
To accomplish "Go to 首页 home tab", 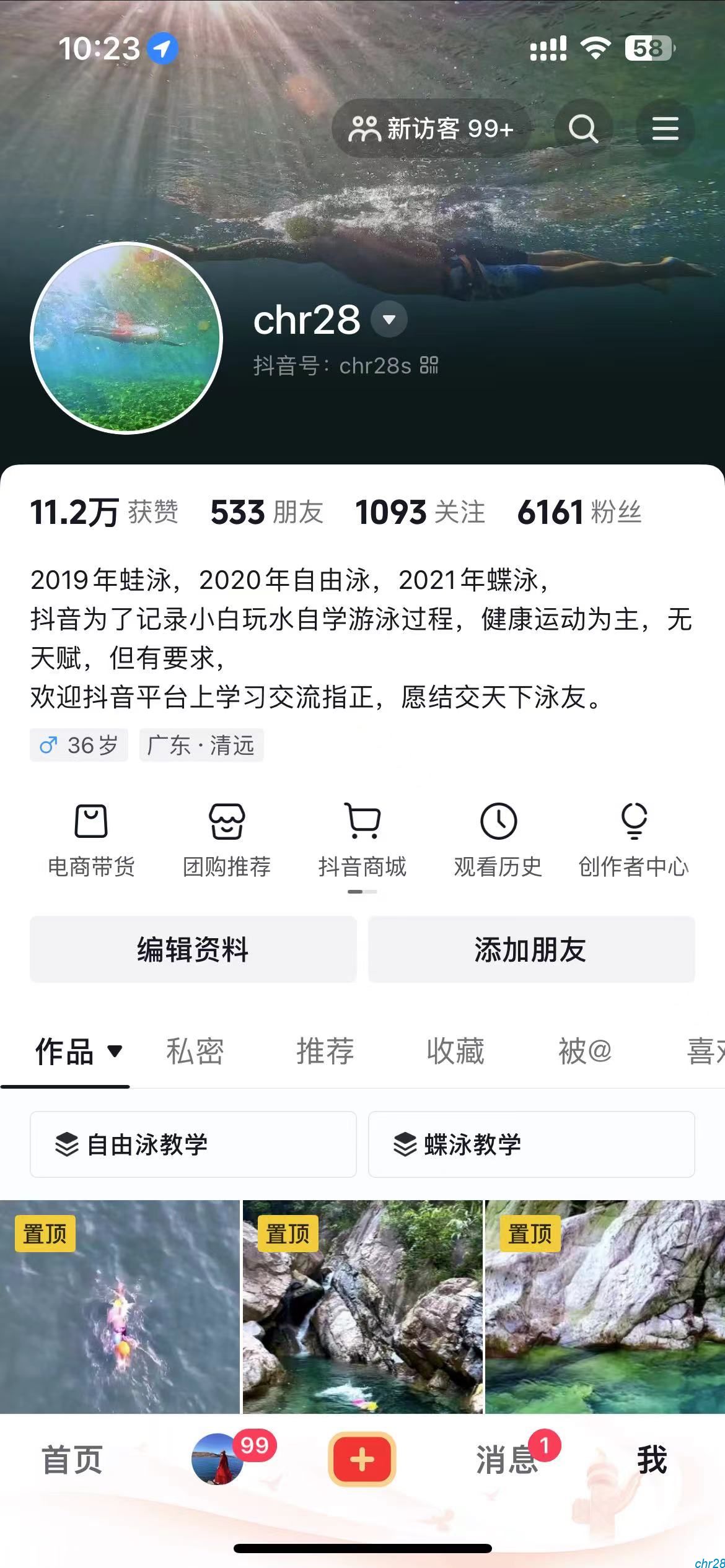I will tap(72, 1460).
